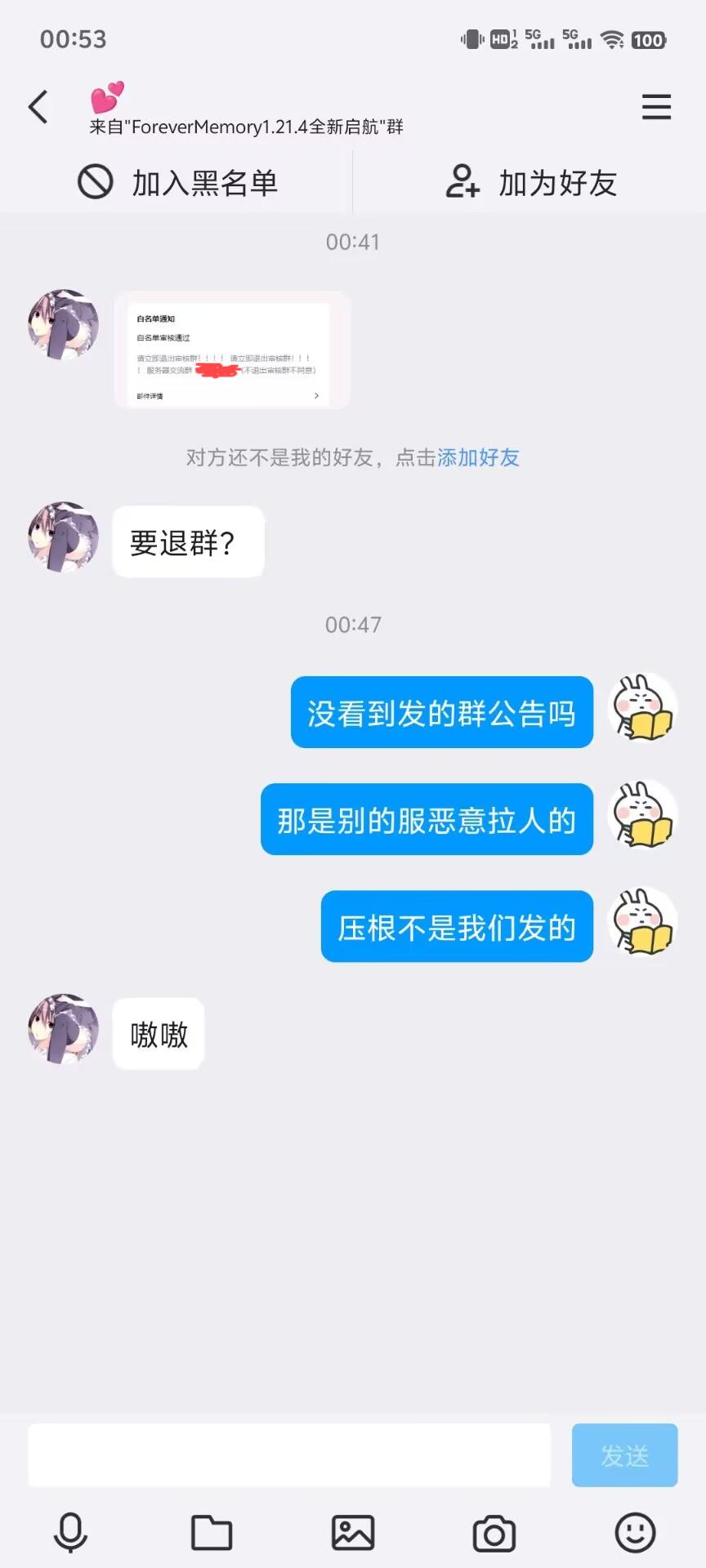This screenshot has width=706, height=1568.
Task: Tap the 添加好友 link
Action: (479, 457)
